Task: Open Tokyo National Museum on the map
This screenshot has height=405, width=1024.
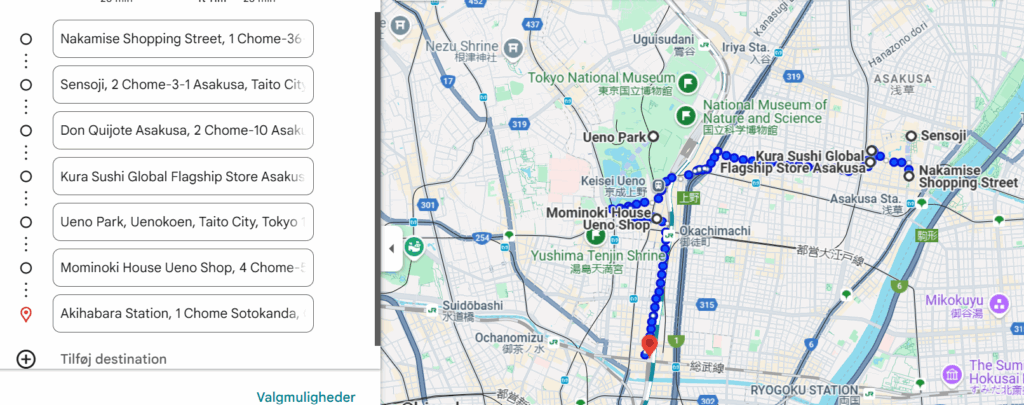Action: [687, 83]
